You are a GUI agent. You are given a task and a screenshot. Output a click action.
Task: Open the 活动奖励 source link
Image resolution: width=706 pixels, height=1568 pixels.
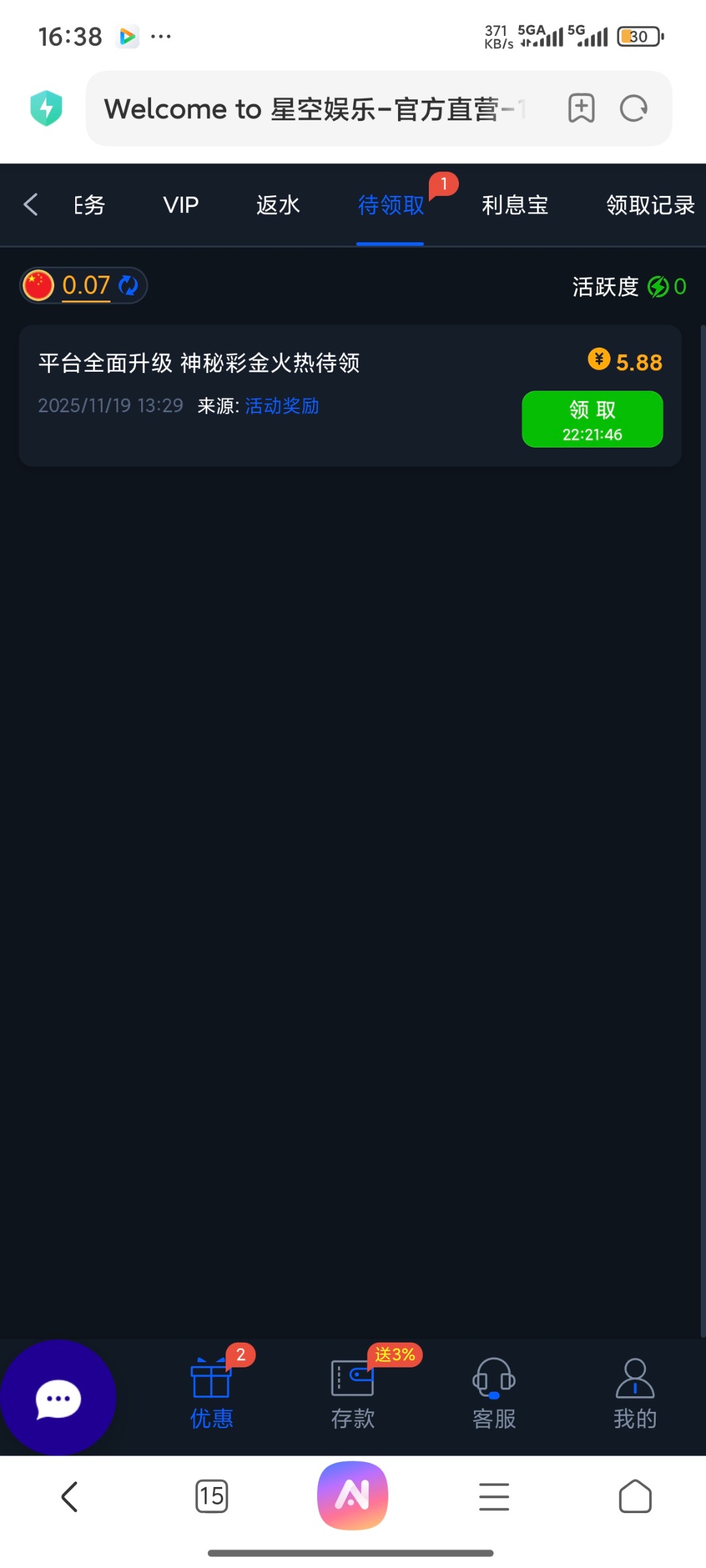pyautogui.click(x=282, y=406)
